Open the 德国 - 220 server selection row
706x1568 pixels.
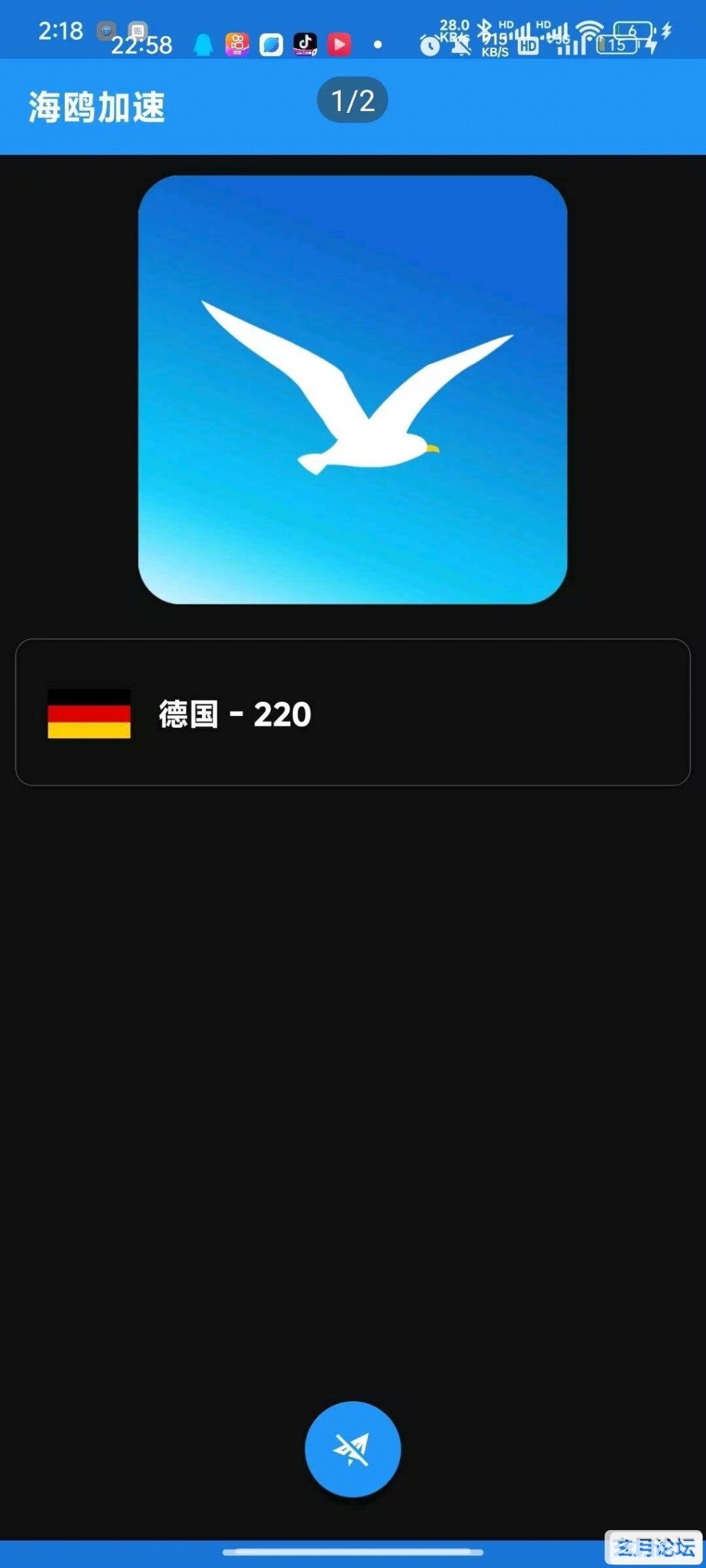click(x=352, y=713)
